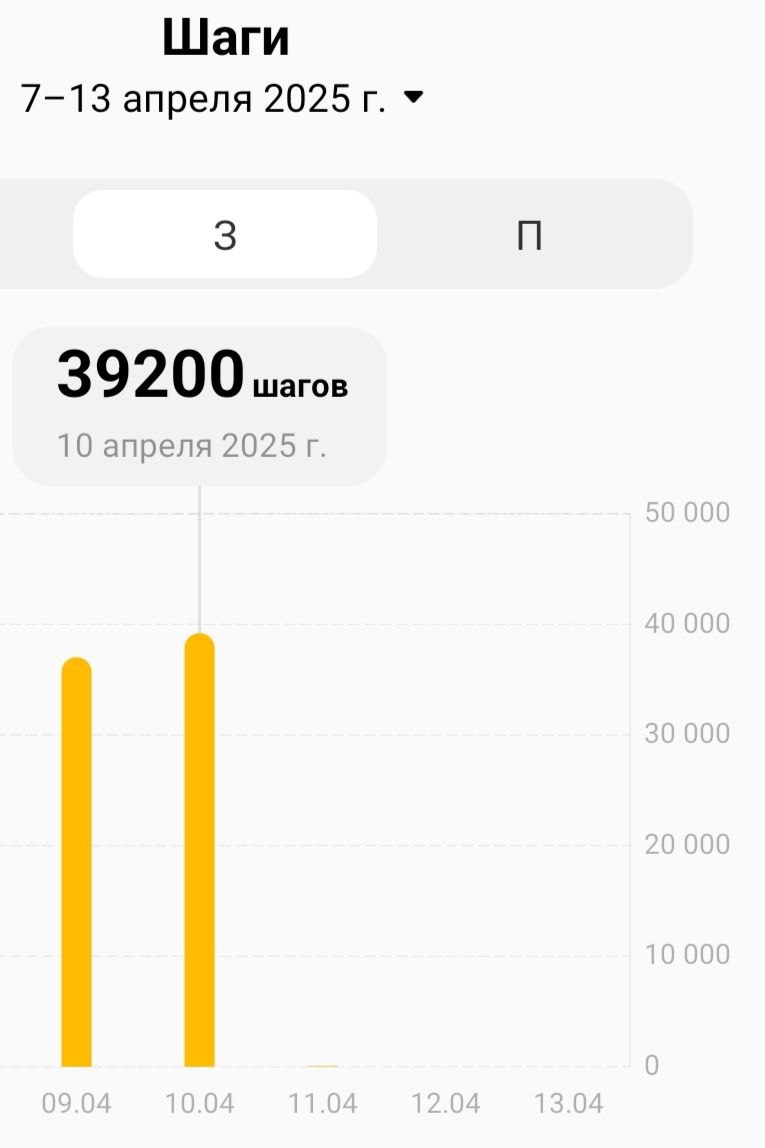Switch to the П segment tab

click(x=529, y=236)
